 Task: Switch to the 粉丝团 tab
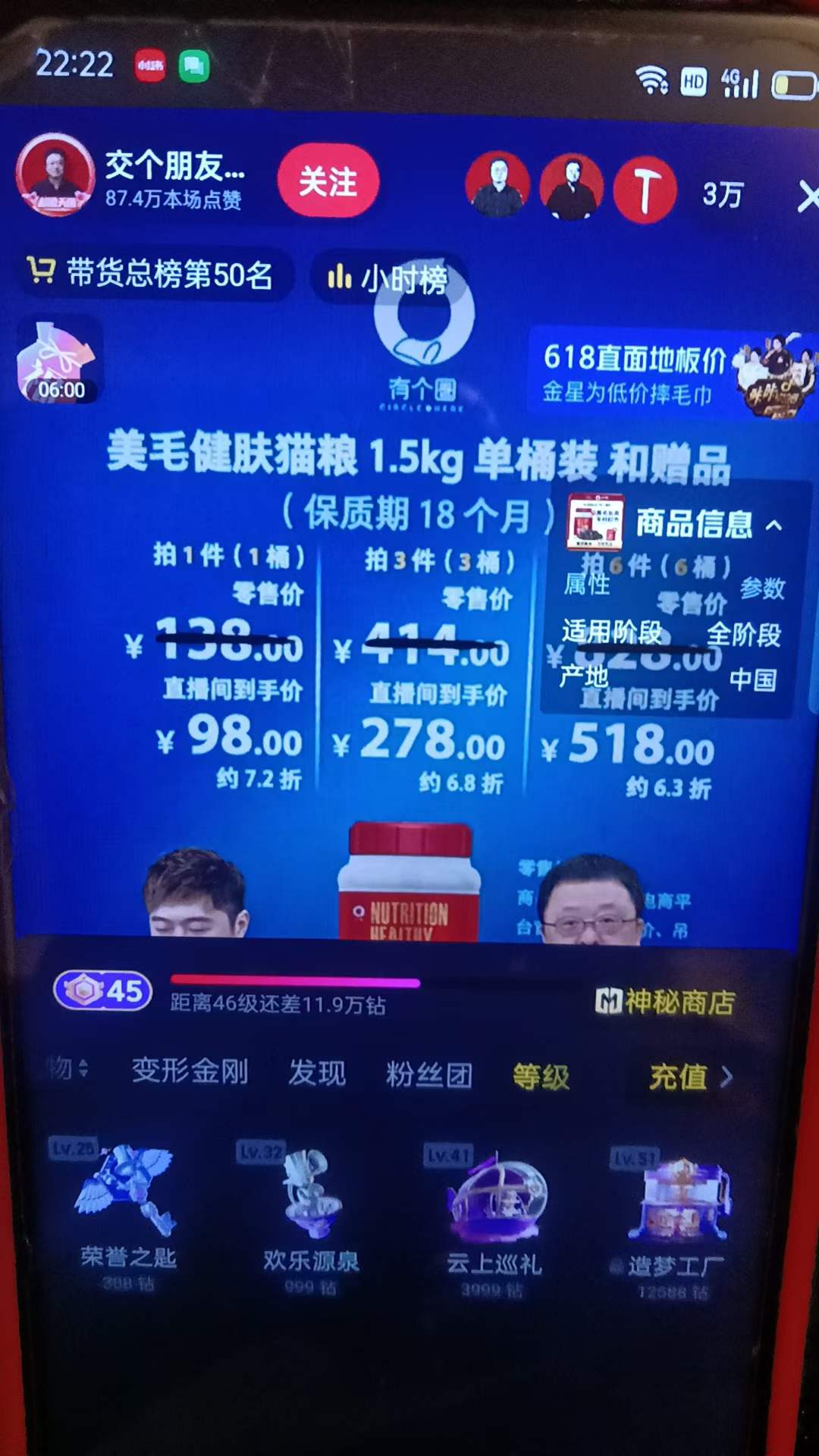pos(428,1075)
